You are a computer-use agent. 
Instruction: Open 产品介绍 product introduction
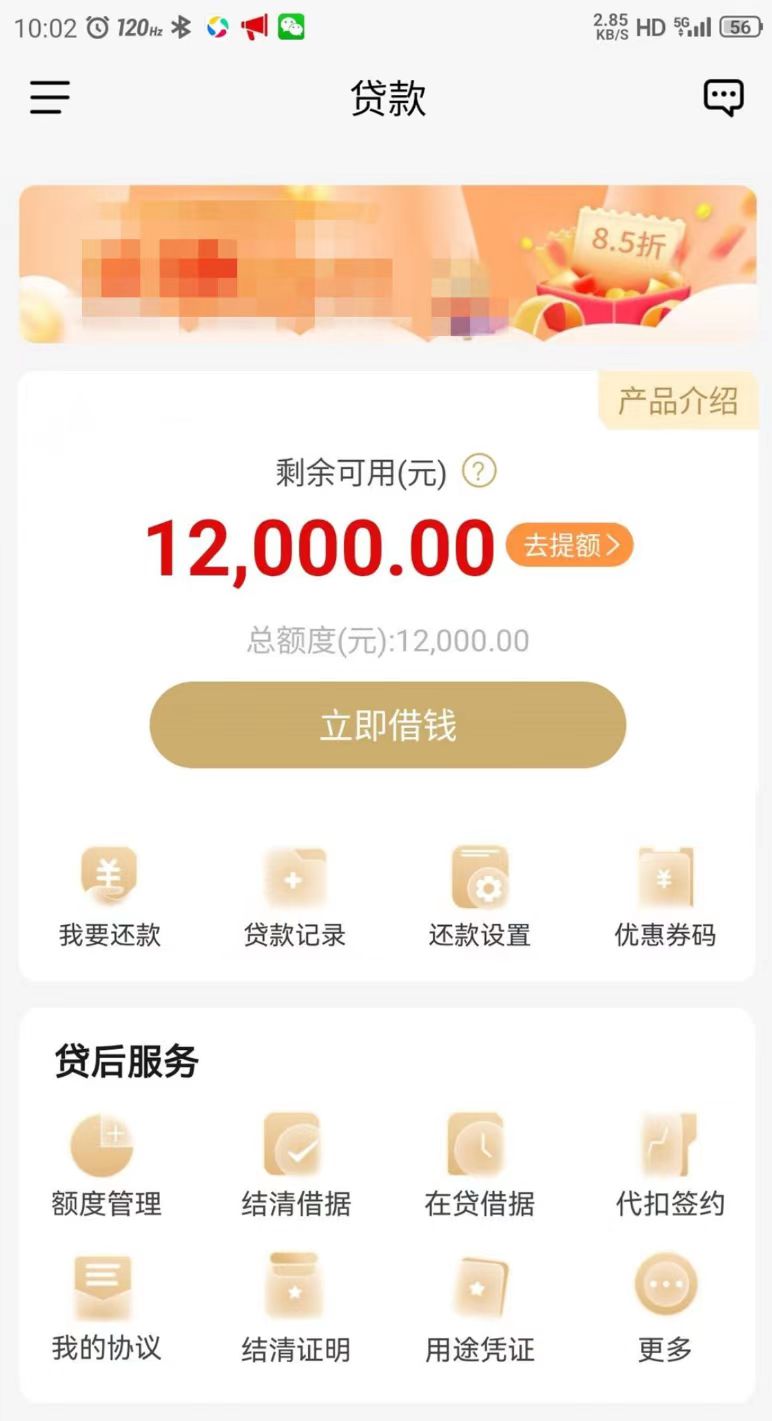(677, 400)
